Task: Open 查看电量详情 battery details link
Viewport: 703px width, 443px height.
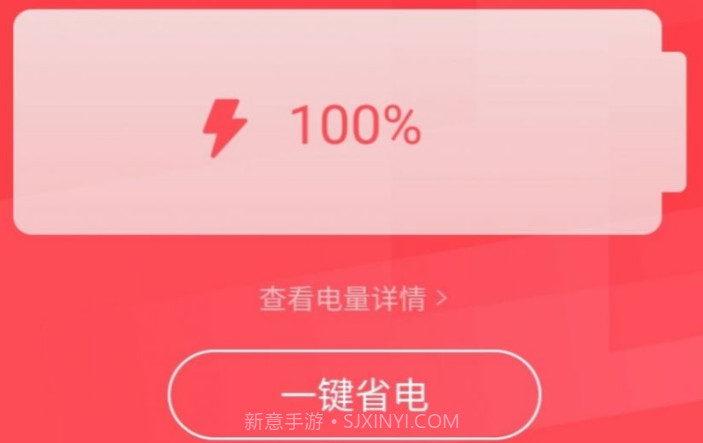Action: (x=352, y=298)
